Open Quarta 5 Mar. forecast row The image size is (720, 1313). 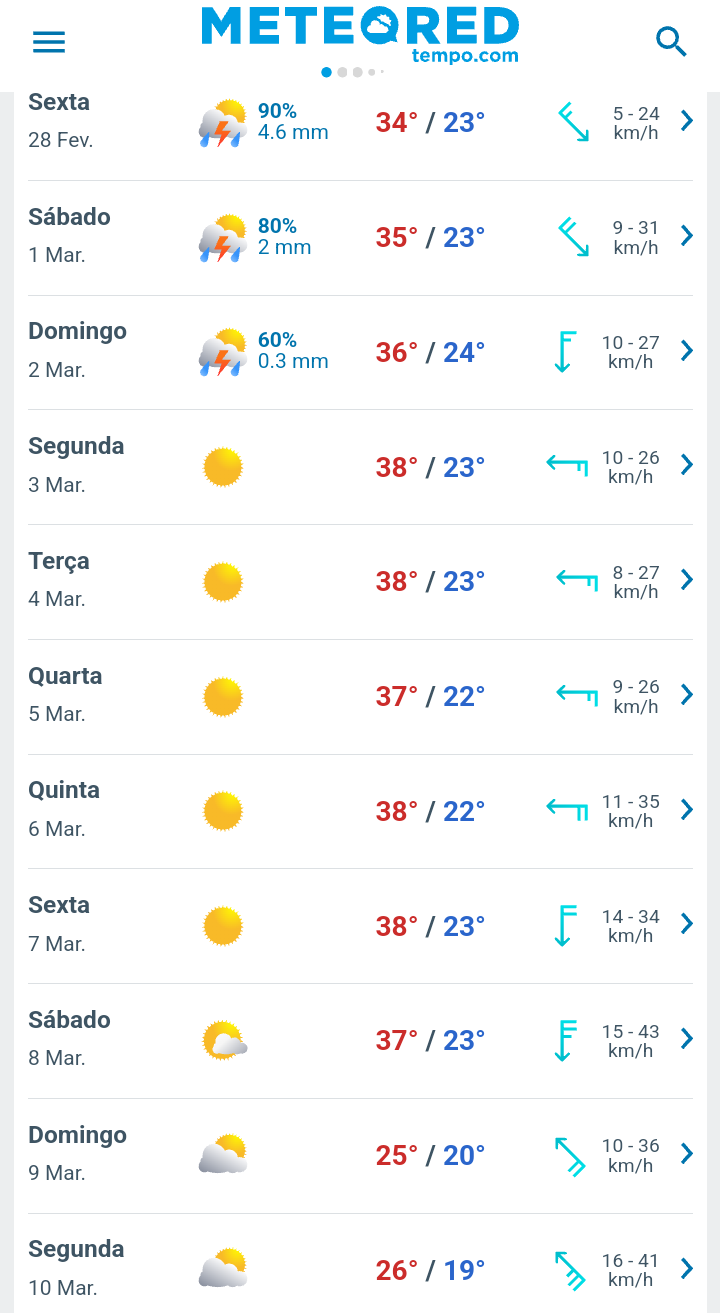coord(360,697)
